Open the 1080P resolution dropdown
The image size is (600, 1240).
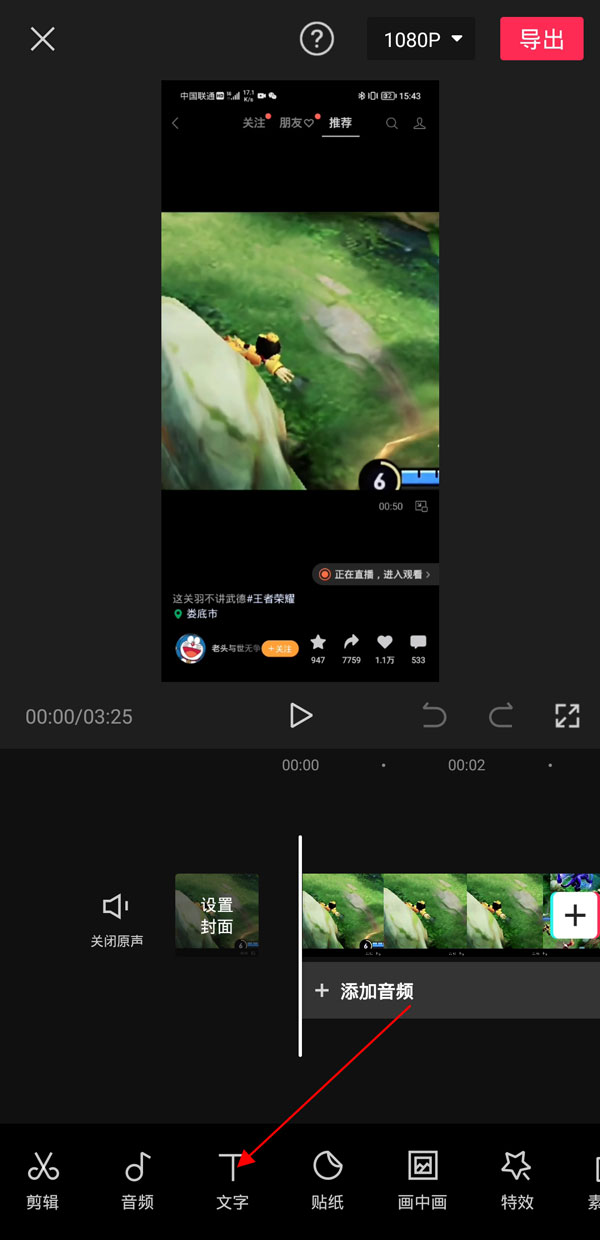[421, 39]
